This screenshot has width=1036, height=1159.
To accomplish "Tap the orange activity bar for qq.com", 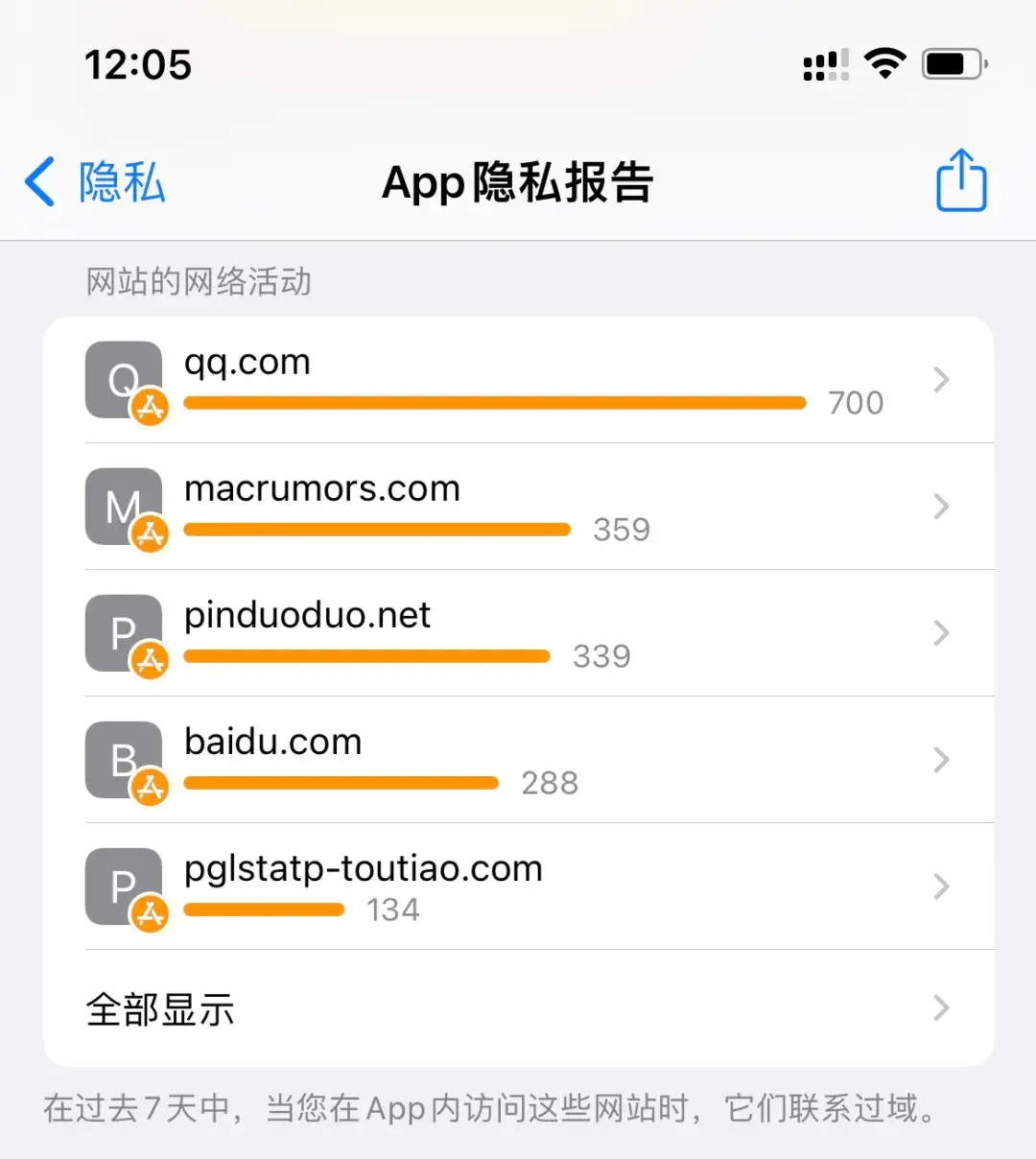I will (x=494, y=402).
